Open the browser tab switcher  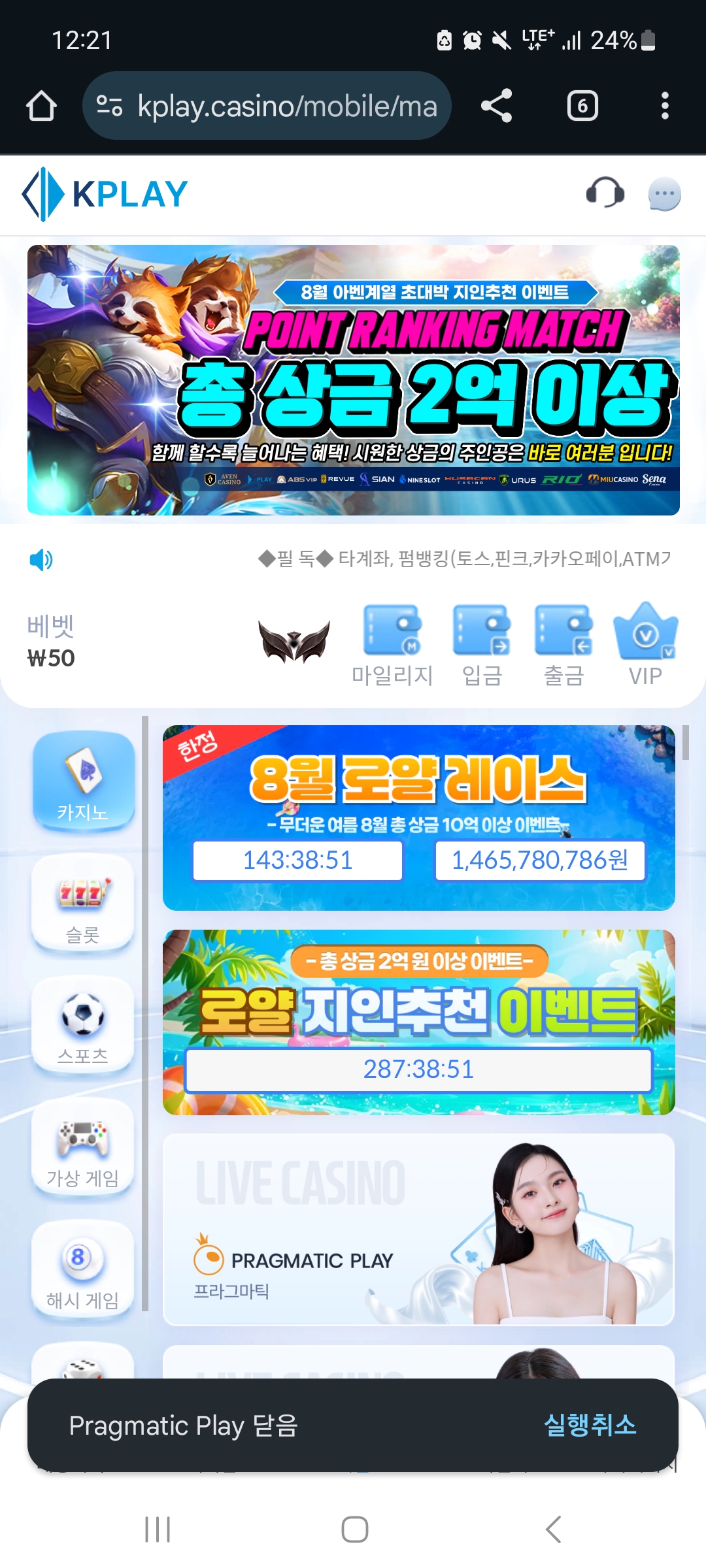tap(582, 106)
